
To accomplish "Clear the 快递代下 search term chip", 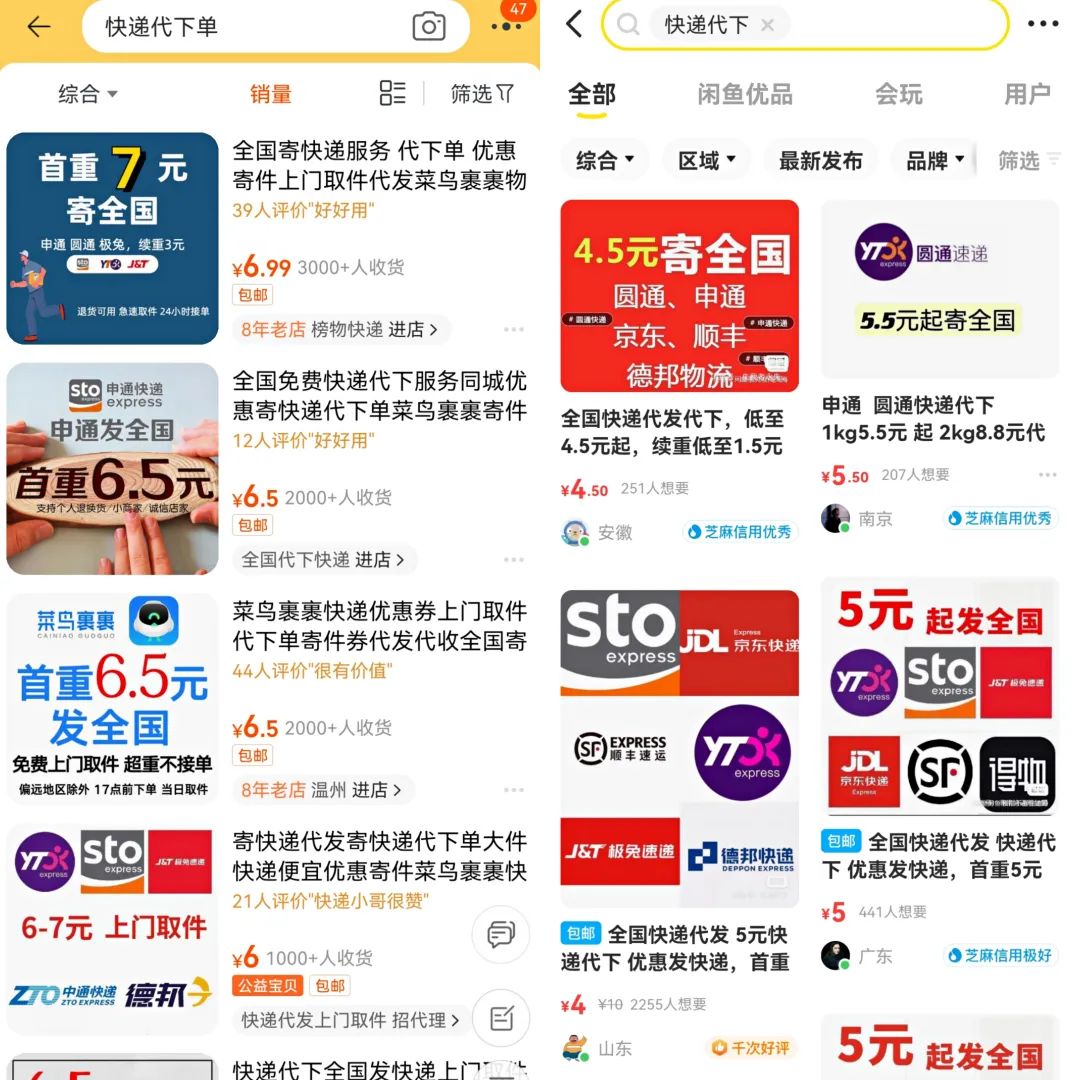I will click(x=767, y=25).
